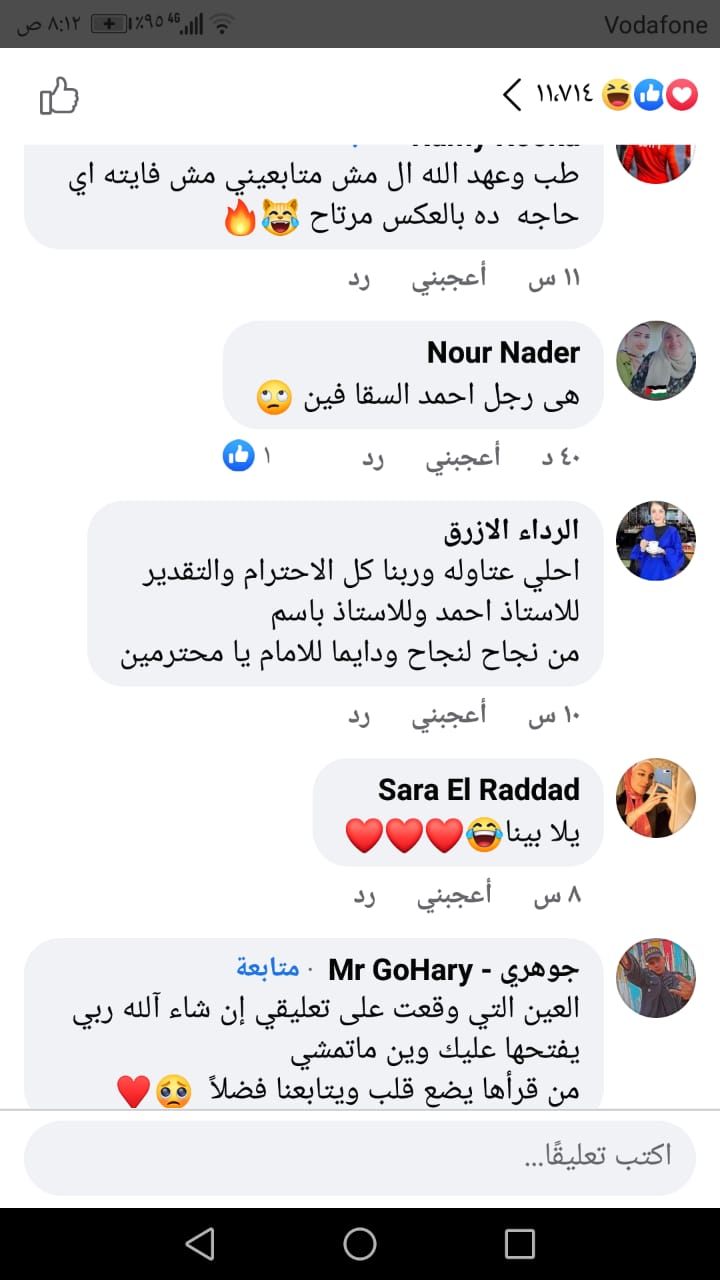This screenshot has width=720, height=1280.
Task: Like the comment posted 11 hours ago
Action: click(x=449, y=278)
